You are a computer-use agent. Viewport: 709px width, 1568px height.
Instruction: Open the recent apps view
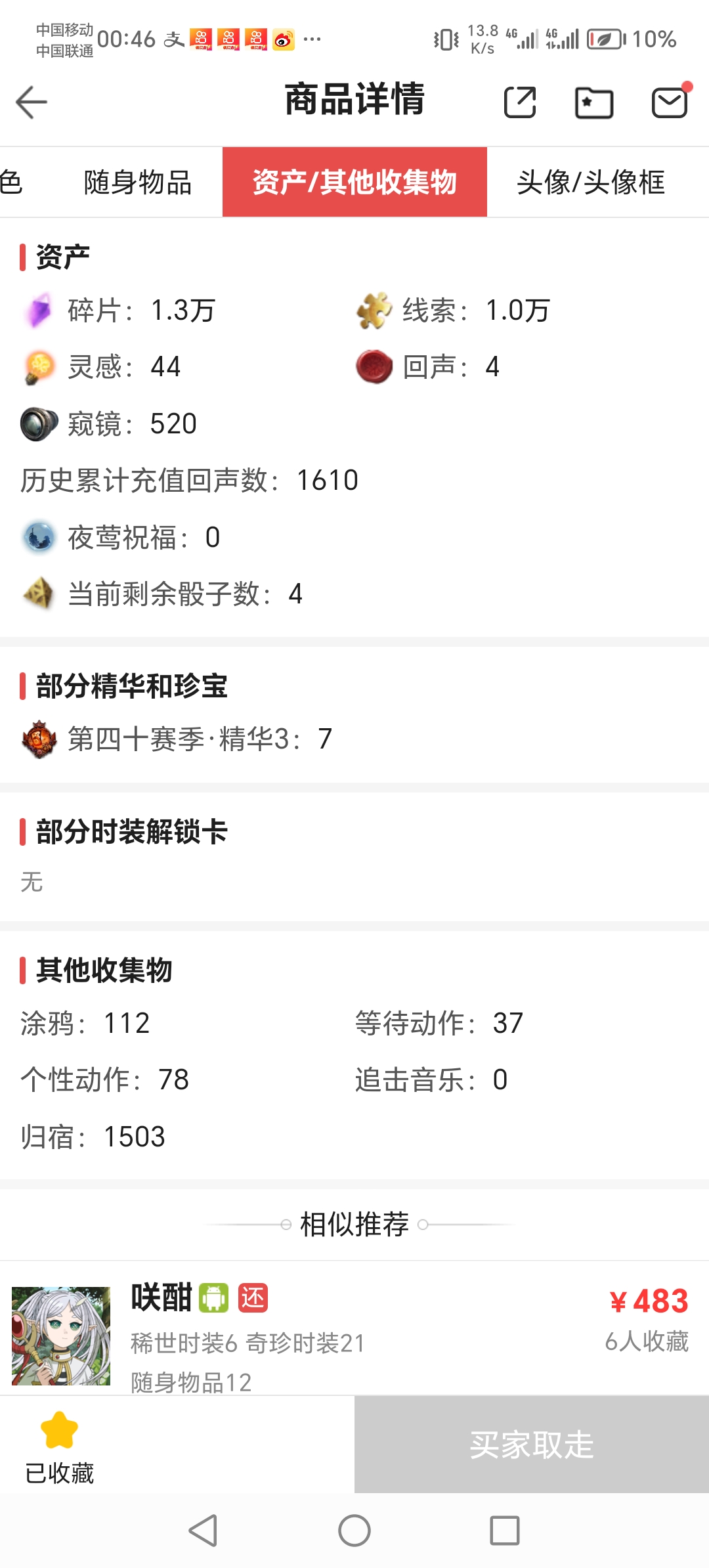pyautogui.click(x=505, y=1531)
